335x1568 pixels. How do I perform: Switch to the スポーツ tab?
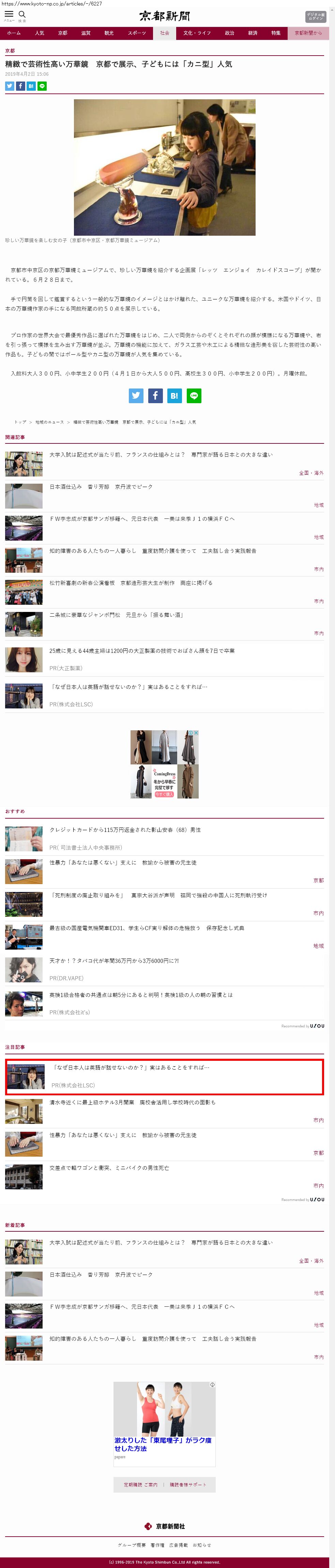pos(137,33)
